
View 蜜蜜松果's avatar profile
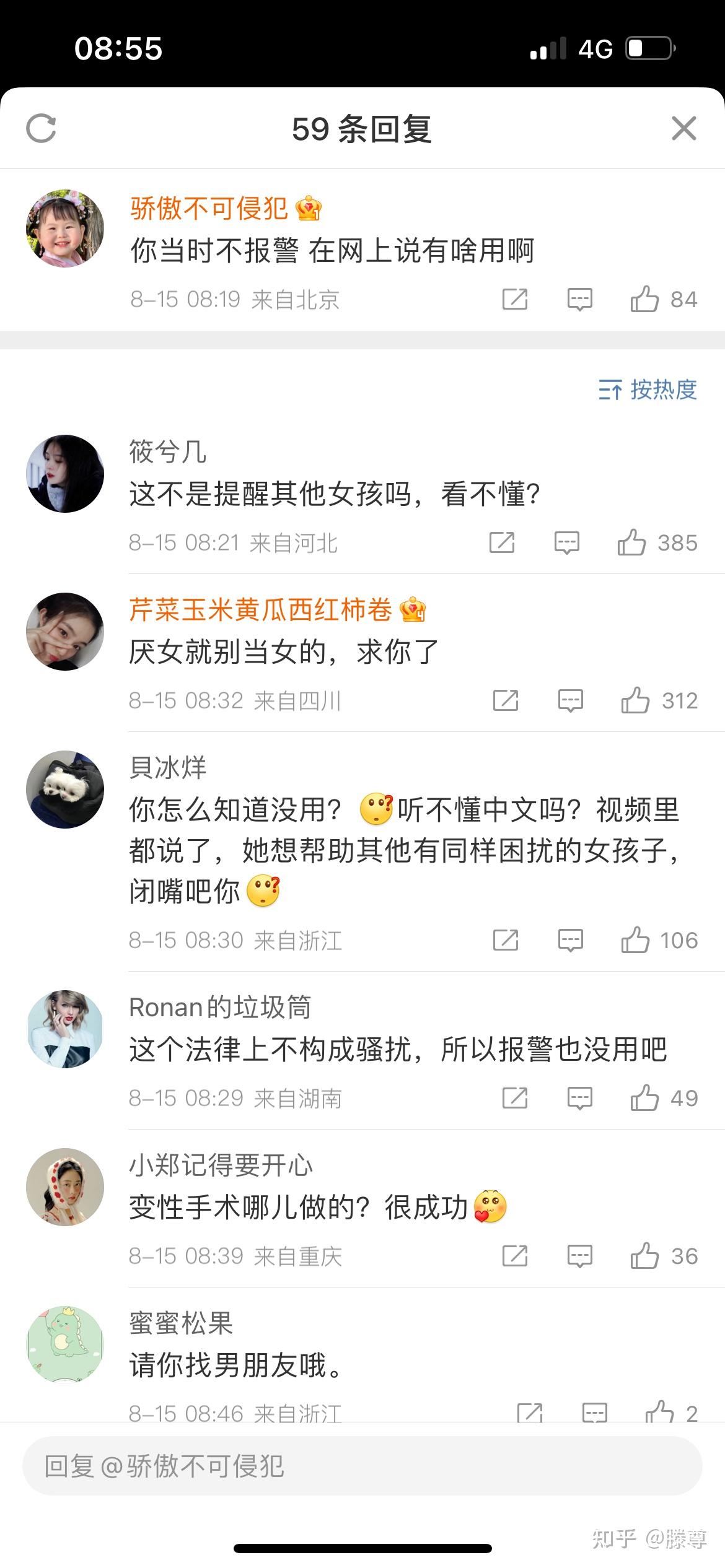click(65, 1345)
